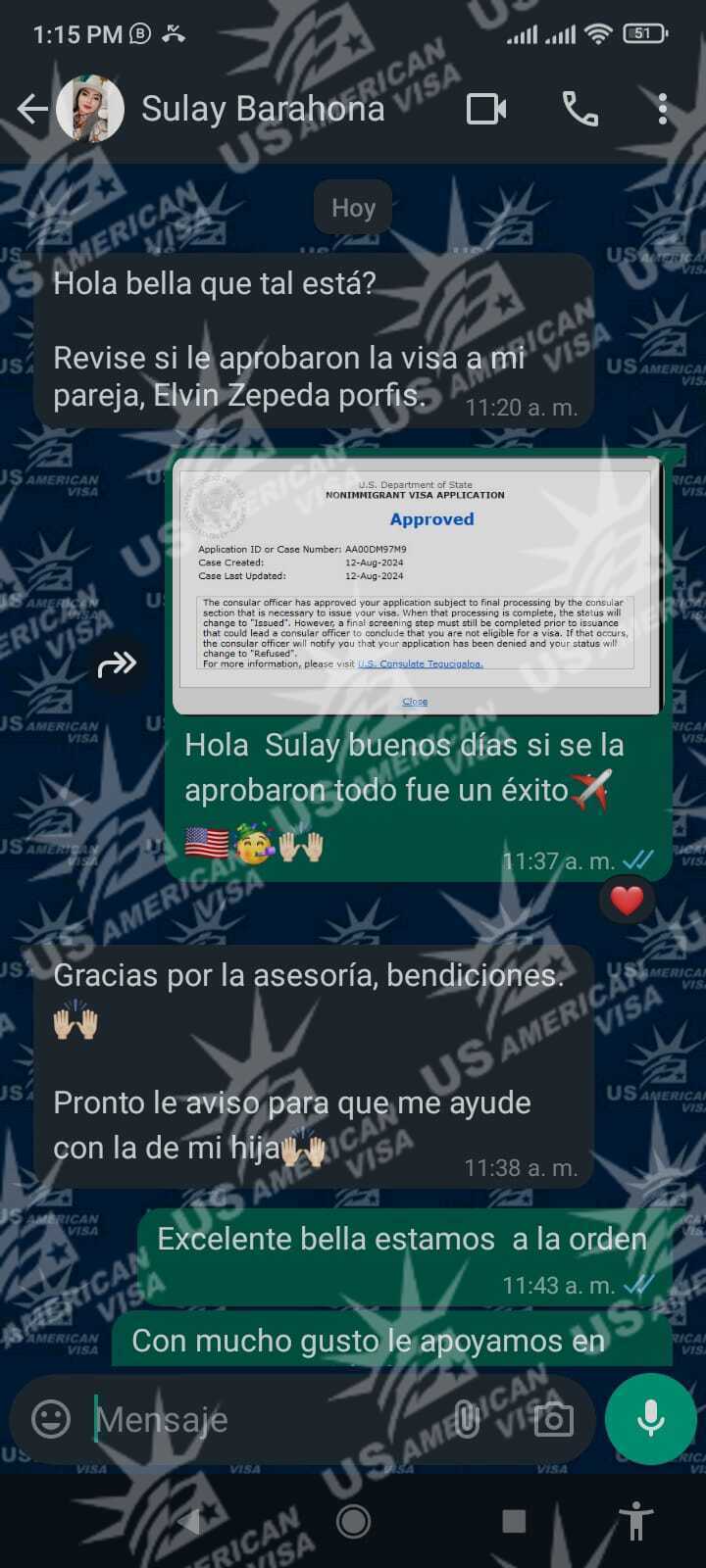
Task: Open Sulay Barahona's contact info
Action: tap(263, 109)
